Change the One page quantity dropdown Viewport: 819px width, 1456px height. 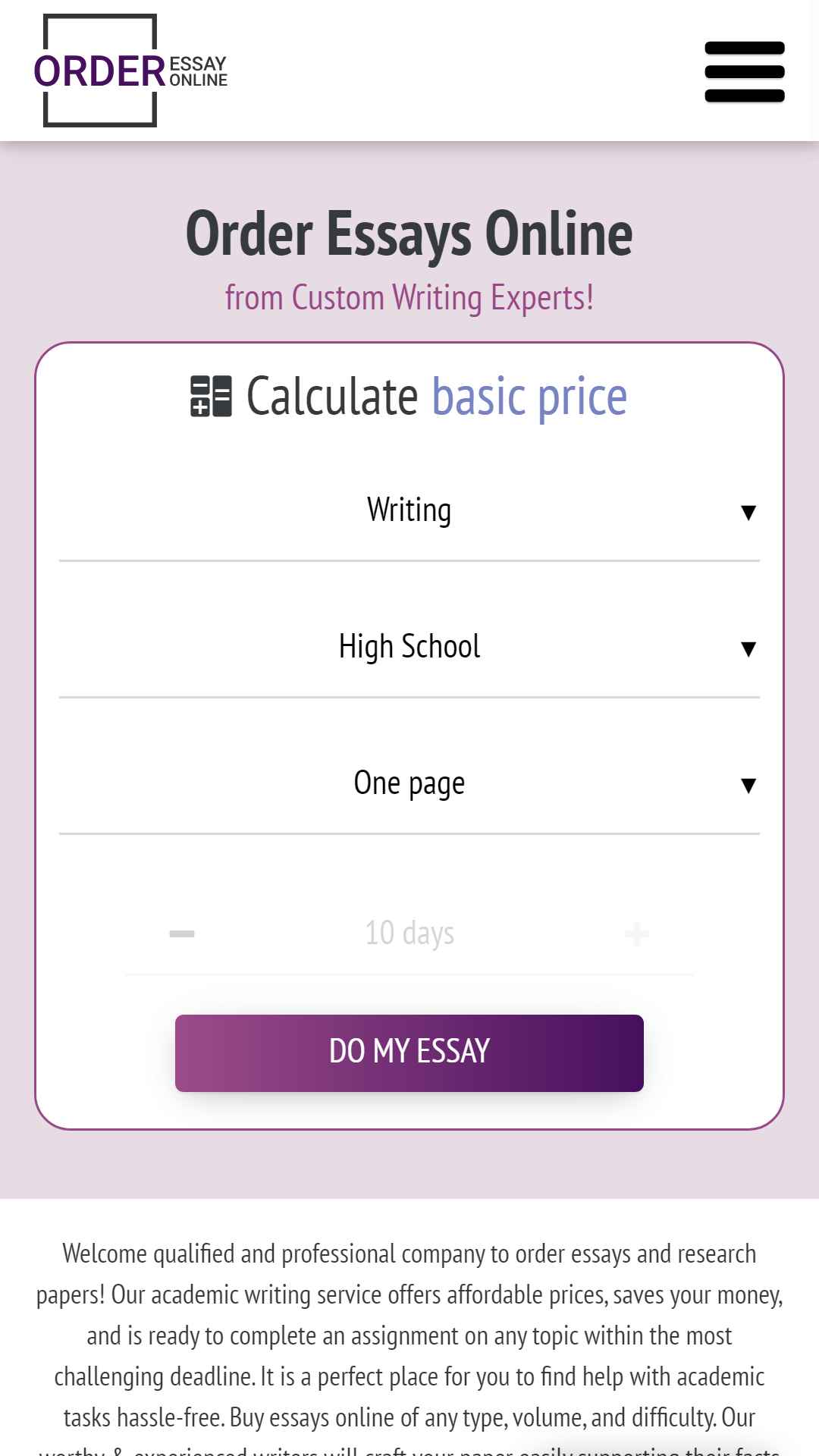pyautogui.click(x=409, y=783)
